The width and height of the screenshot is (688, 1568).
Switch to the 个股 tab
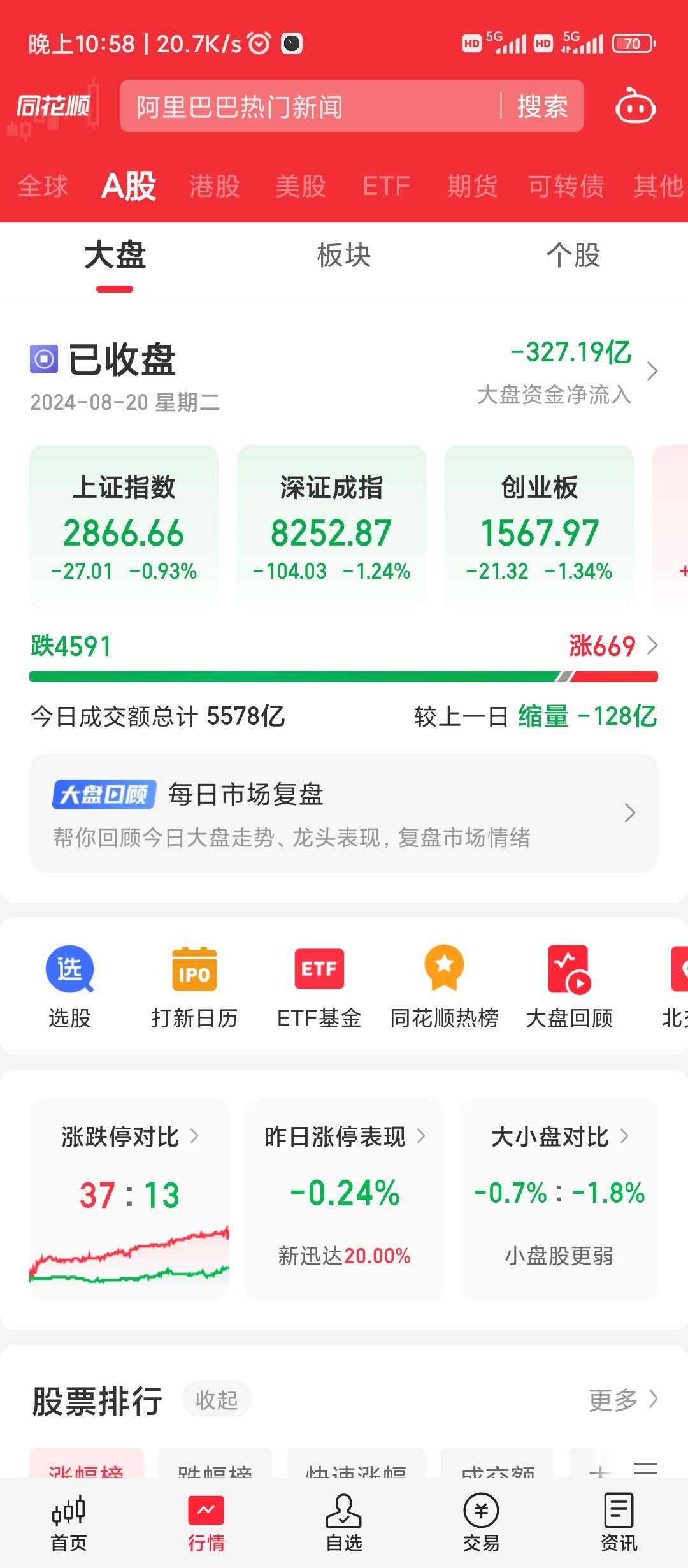click(x=573, y=255)
